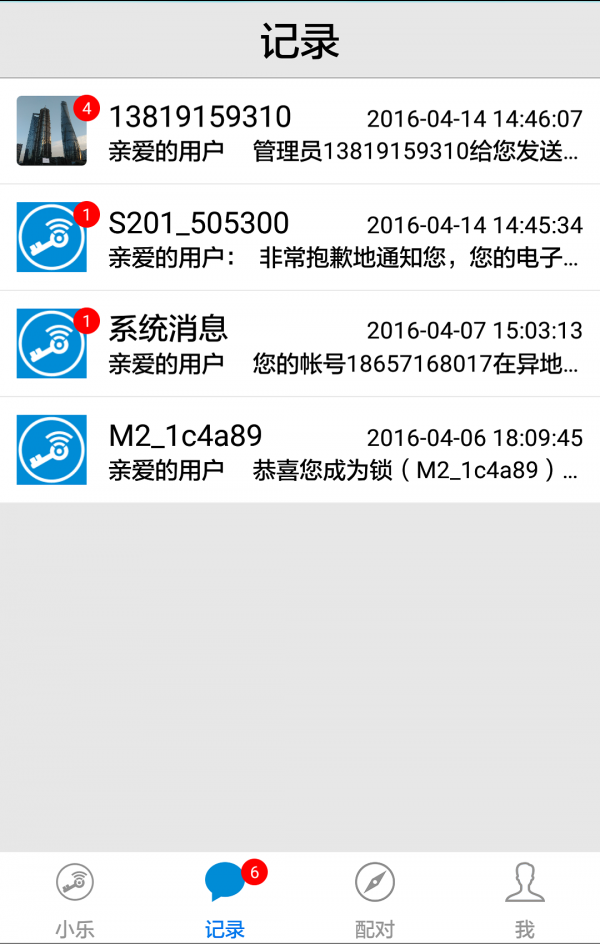Open the S201_505300 message thread
The image size is (600, 944).
300,237
